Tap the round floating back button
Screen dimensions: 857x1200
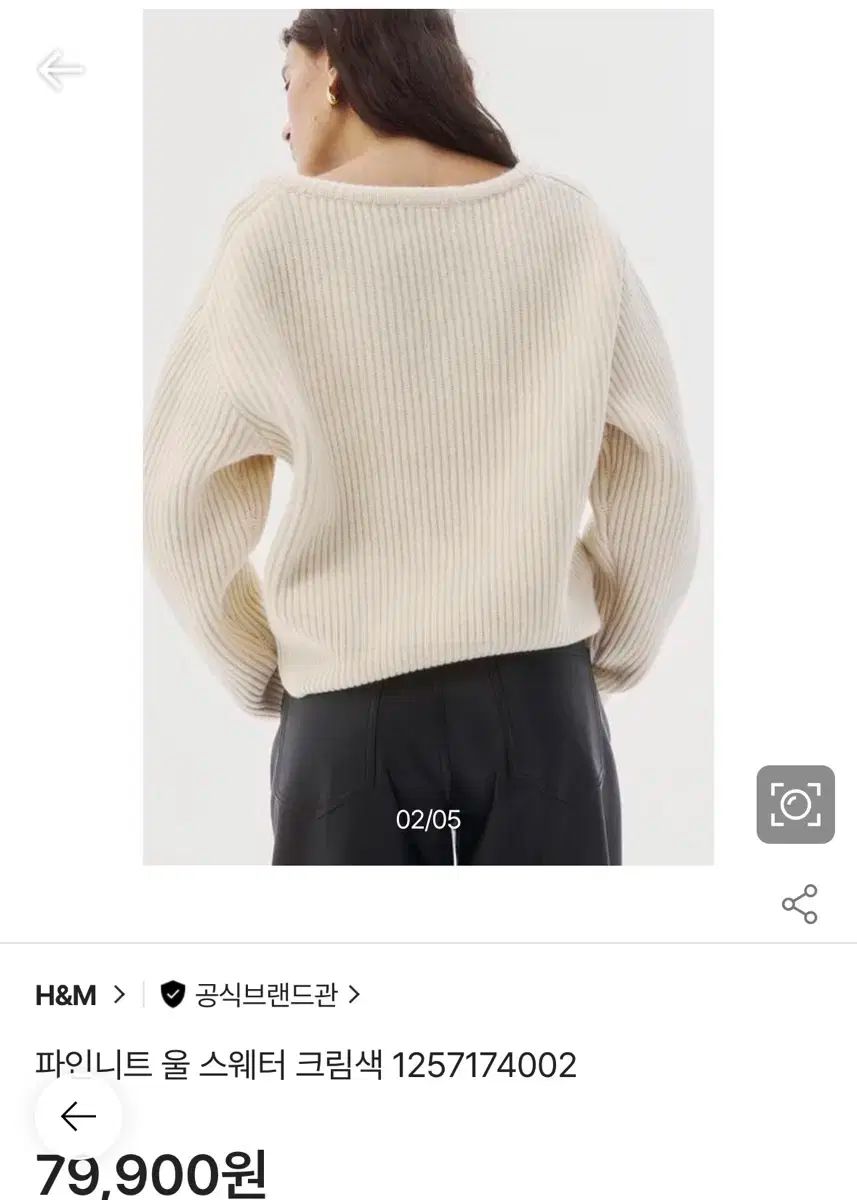[x=78, y=1116]
